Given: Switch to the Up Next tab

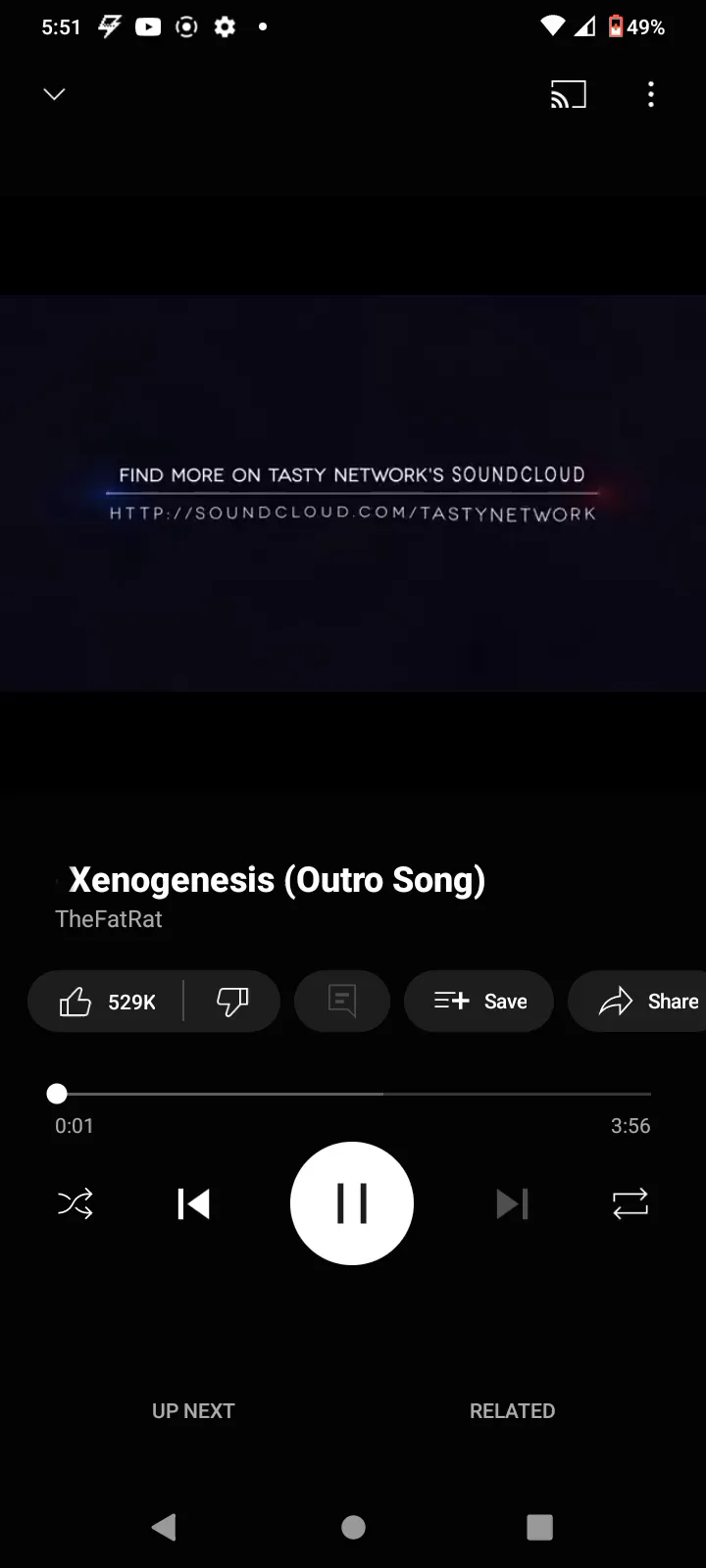Looking at the screenshot, I should 193,1411.
